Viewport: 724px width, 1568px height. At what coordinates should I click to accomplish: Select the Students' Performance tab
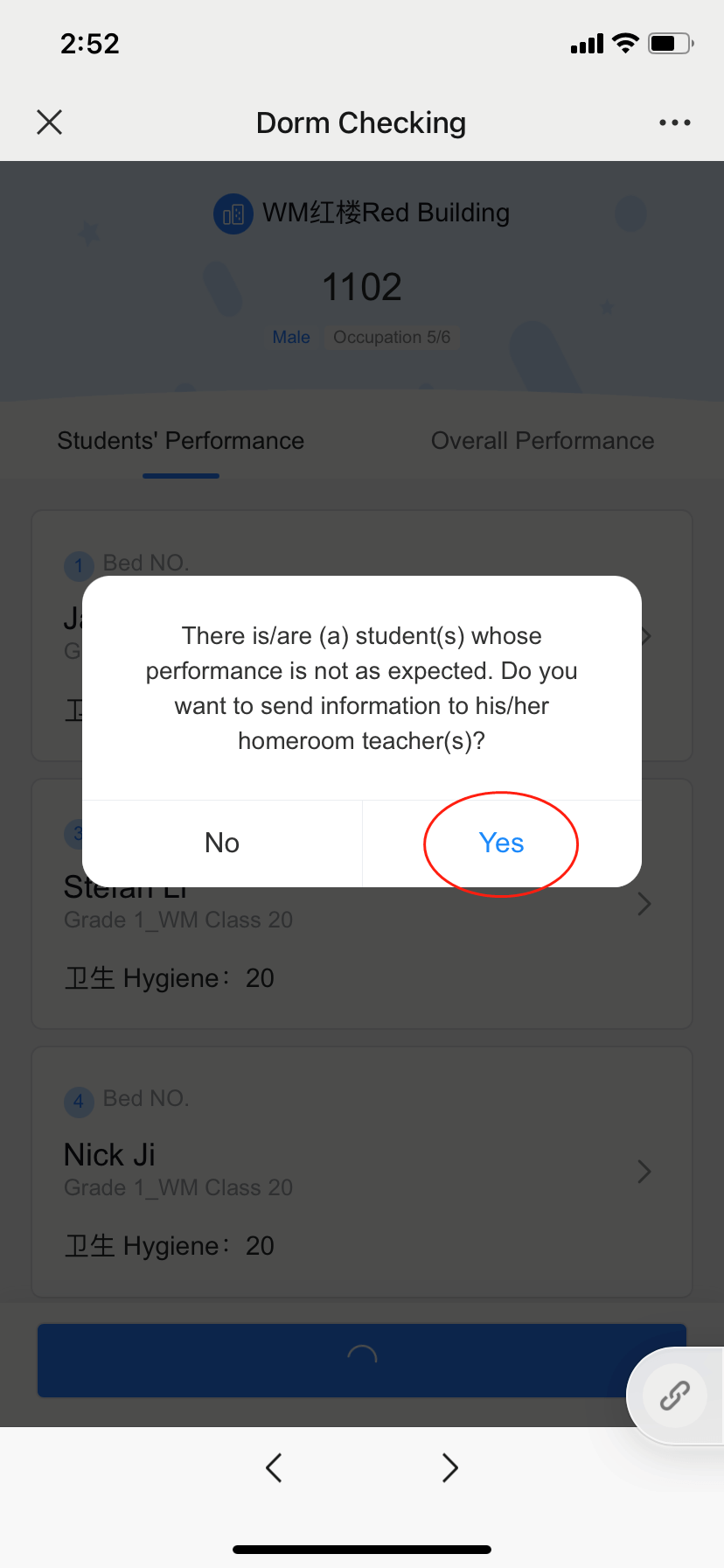(x=181, y=440)
